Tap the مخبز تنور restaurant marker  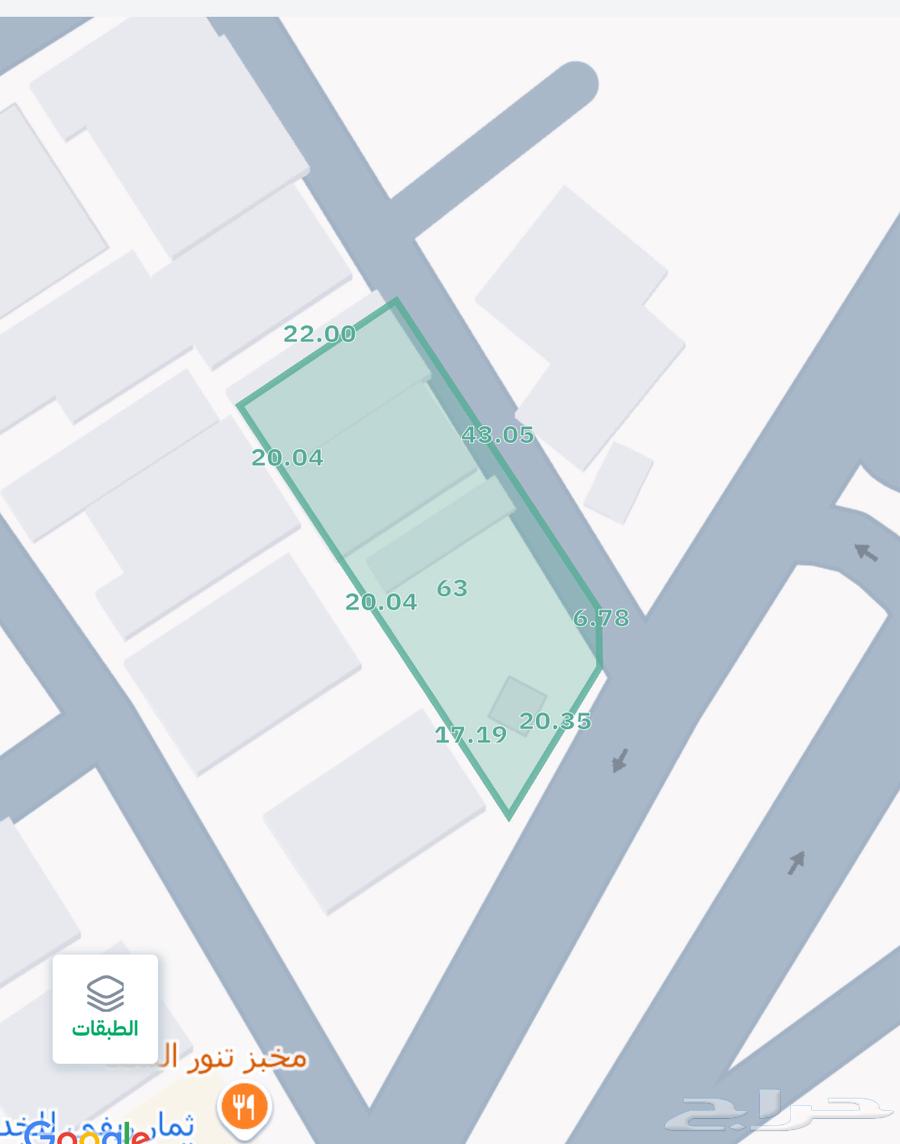coord(244,1109)
